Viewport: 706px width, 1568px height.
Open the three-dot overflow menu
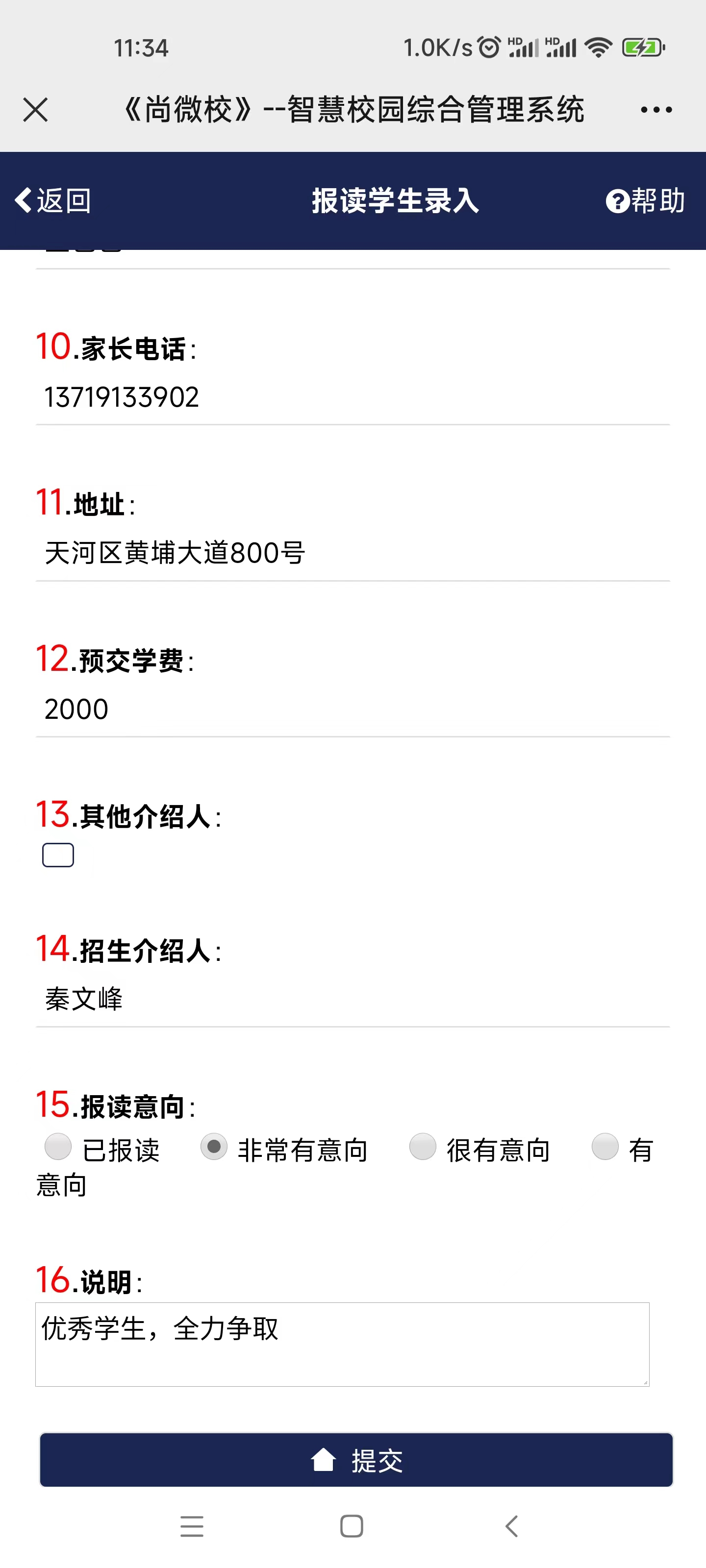[x=656, y=110]
